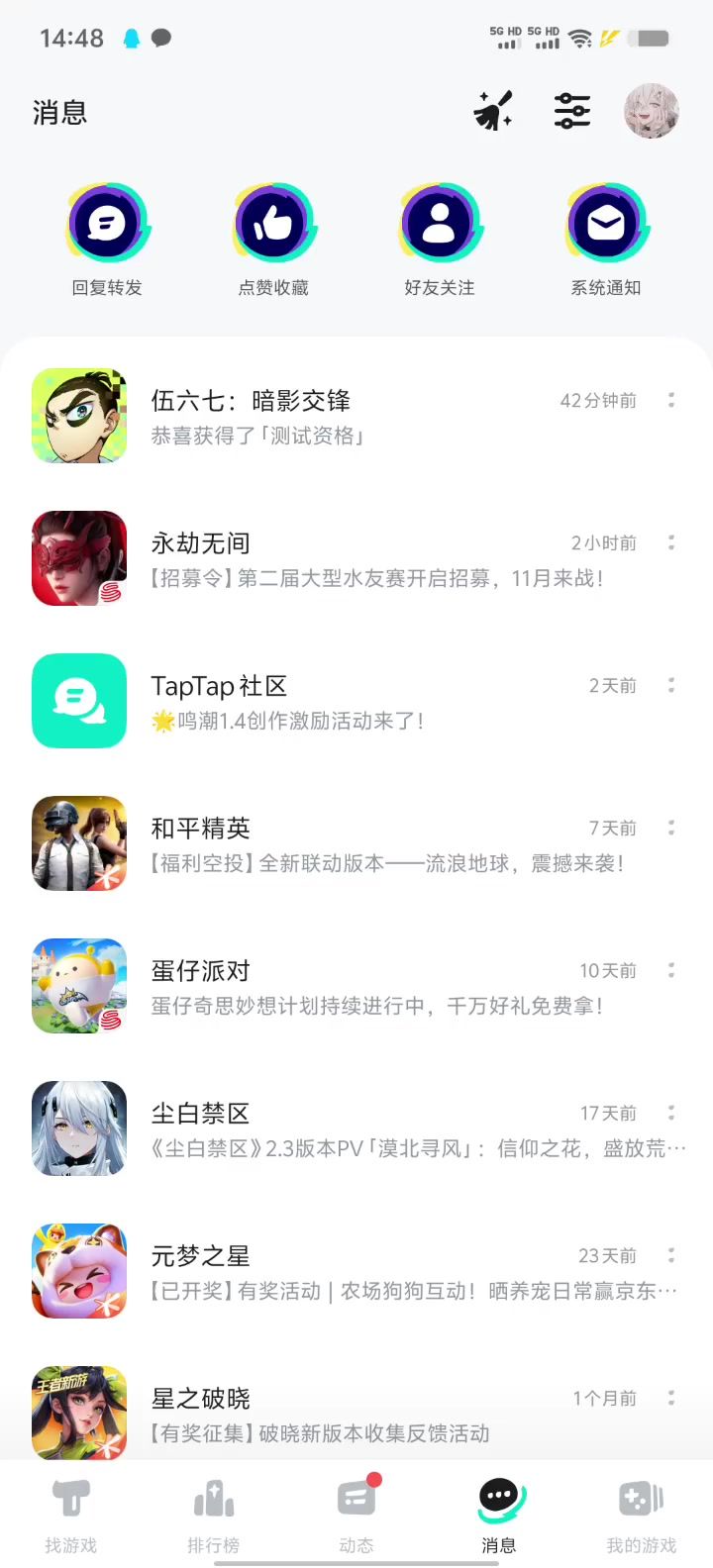Image resolution: width=713 pixels, height=1568 pixels.
Task: Open more options for 永劫无间
Action: (671, 542)
